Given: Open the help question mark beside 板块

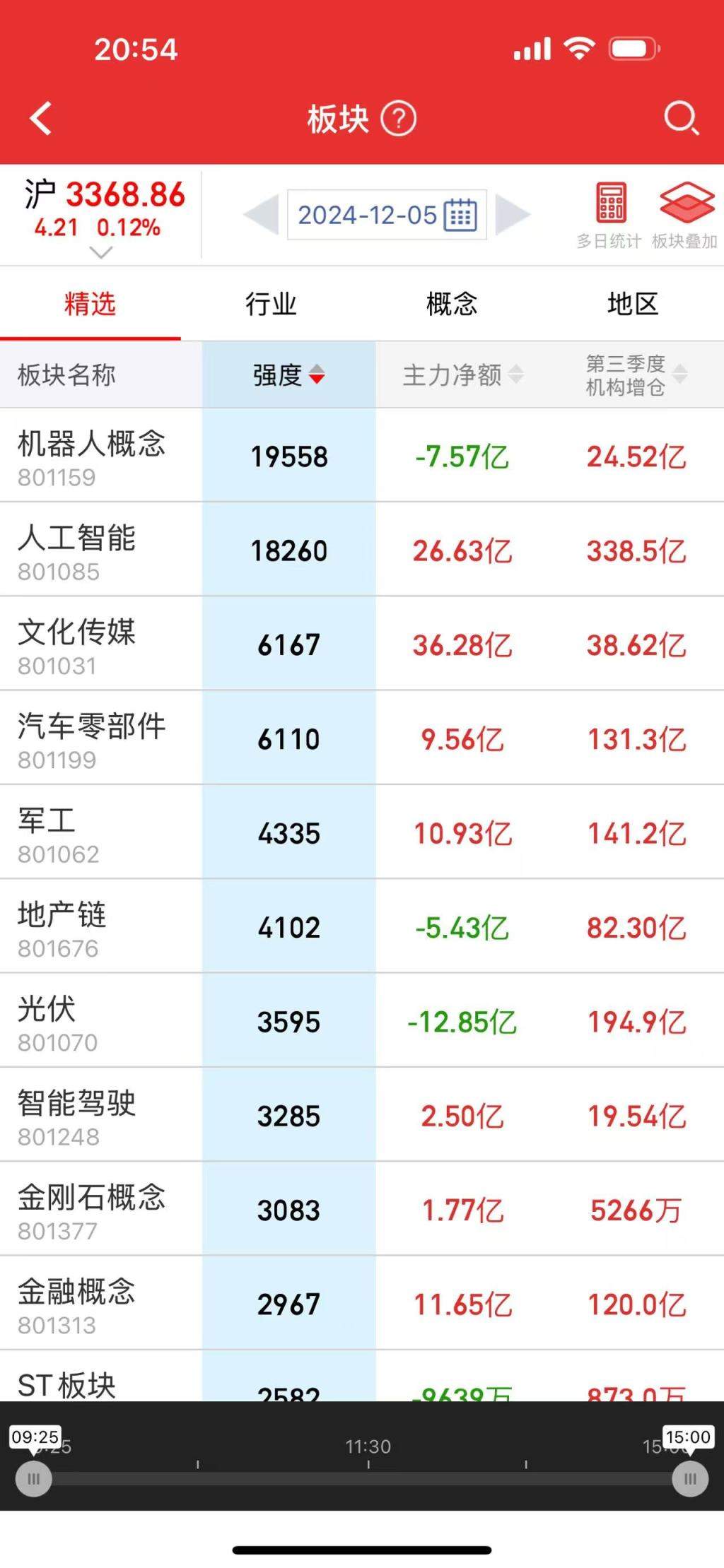Looking at the screenshot, I should [399, 119].
